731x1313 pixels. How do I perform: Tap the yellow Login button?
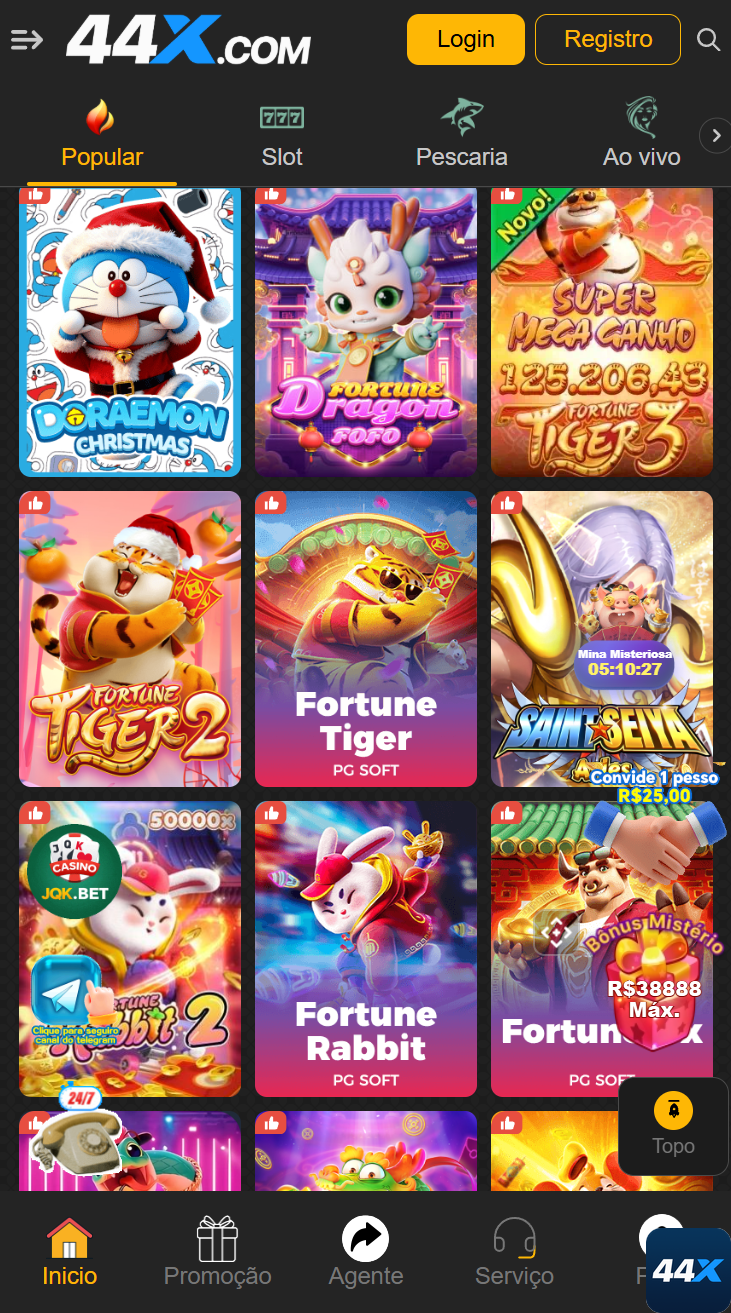(465, 40)
